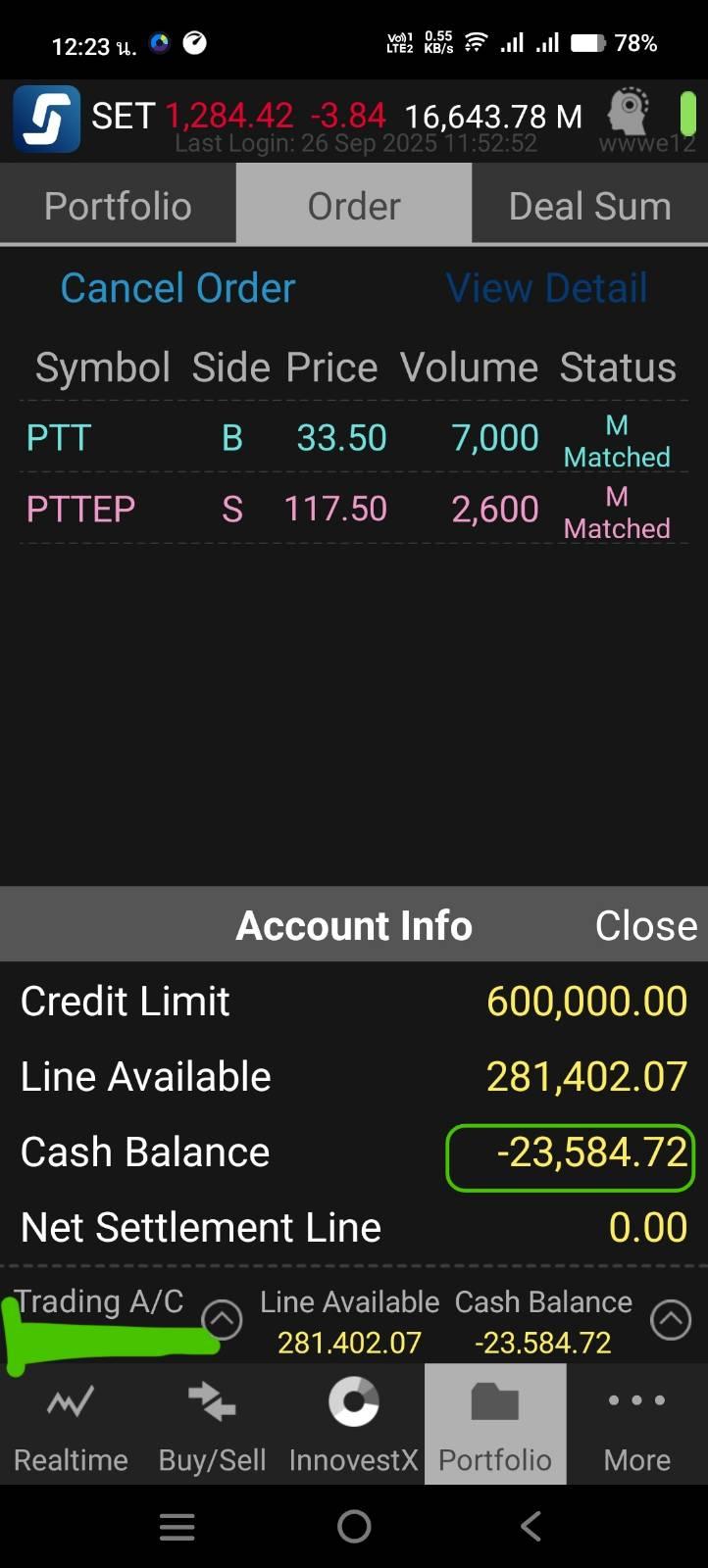The width and height of the screenshot is (708, 1568).
Task: Close the Account Info panel
Action: pyautogui.click(x=645, y=925)
